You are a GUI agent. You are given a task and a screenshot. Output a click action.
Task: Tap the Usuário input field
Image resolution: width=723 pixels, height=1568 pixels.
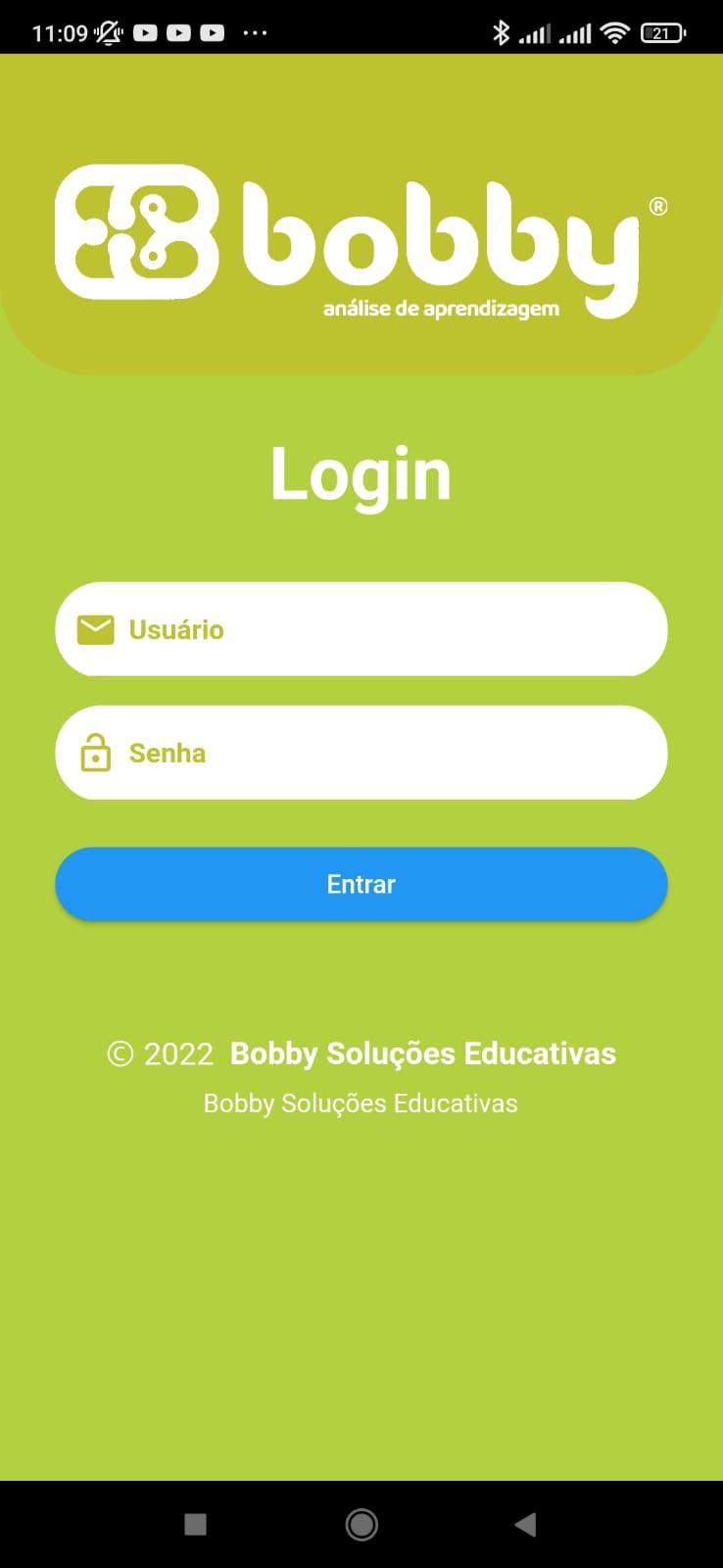[x=361, y=629]
